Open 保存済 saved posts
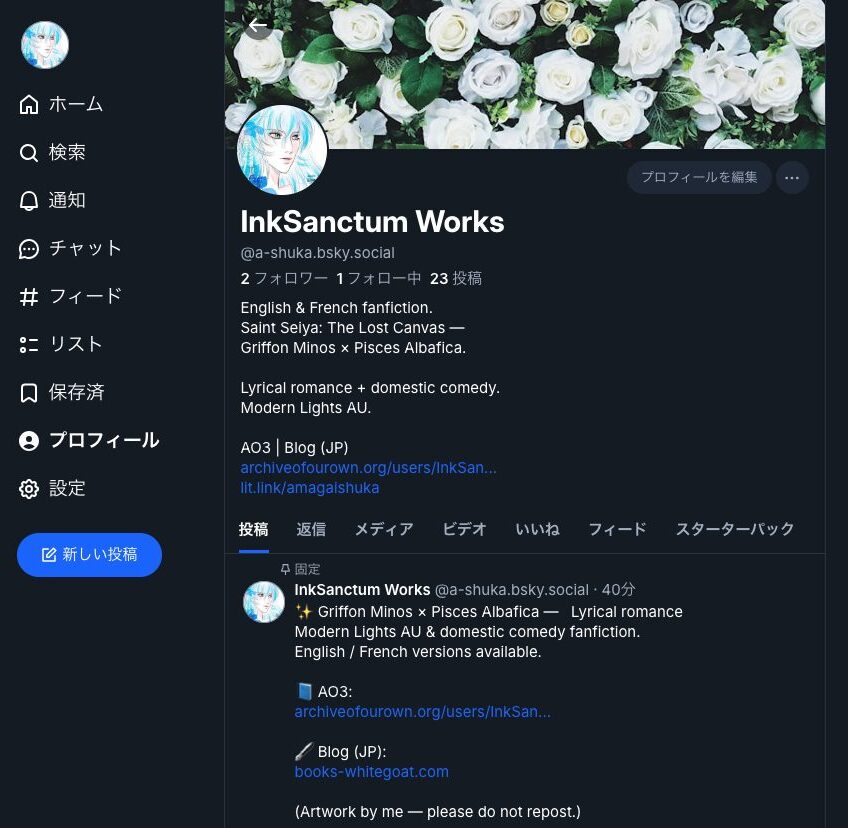 (x=62, y=392)
